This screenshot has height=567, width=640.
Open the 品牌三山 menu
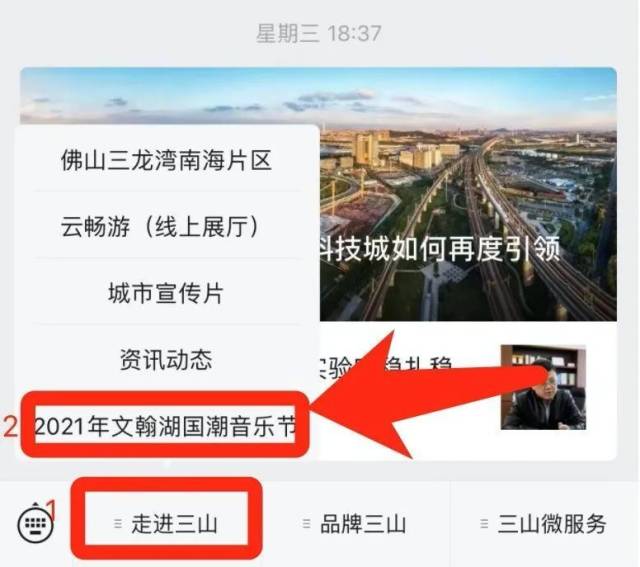(x=355, y=524)
